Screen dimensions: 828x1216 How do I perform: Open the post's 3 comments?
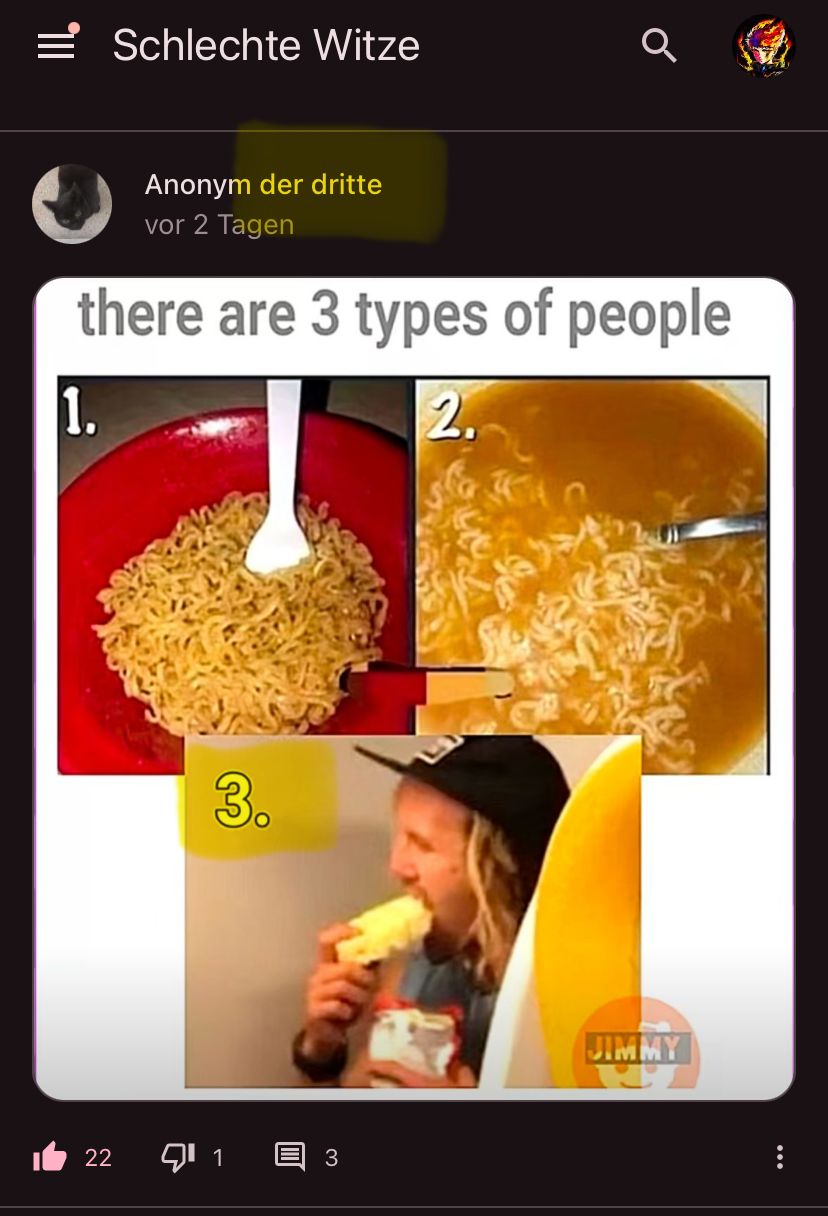(x=291, y=1157)
